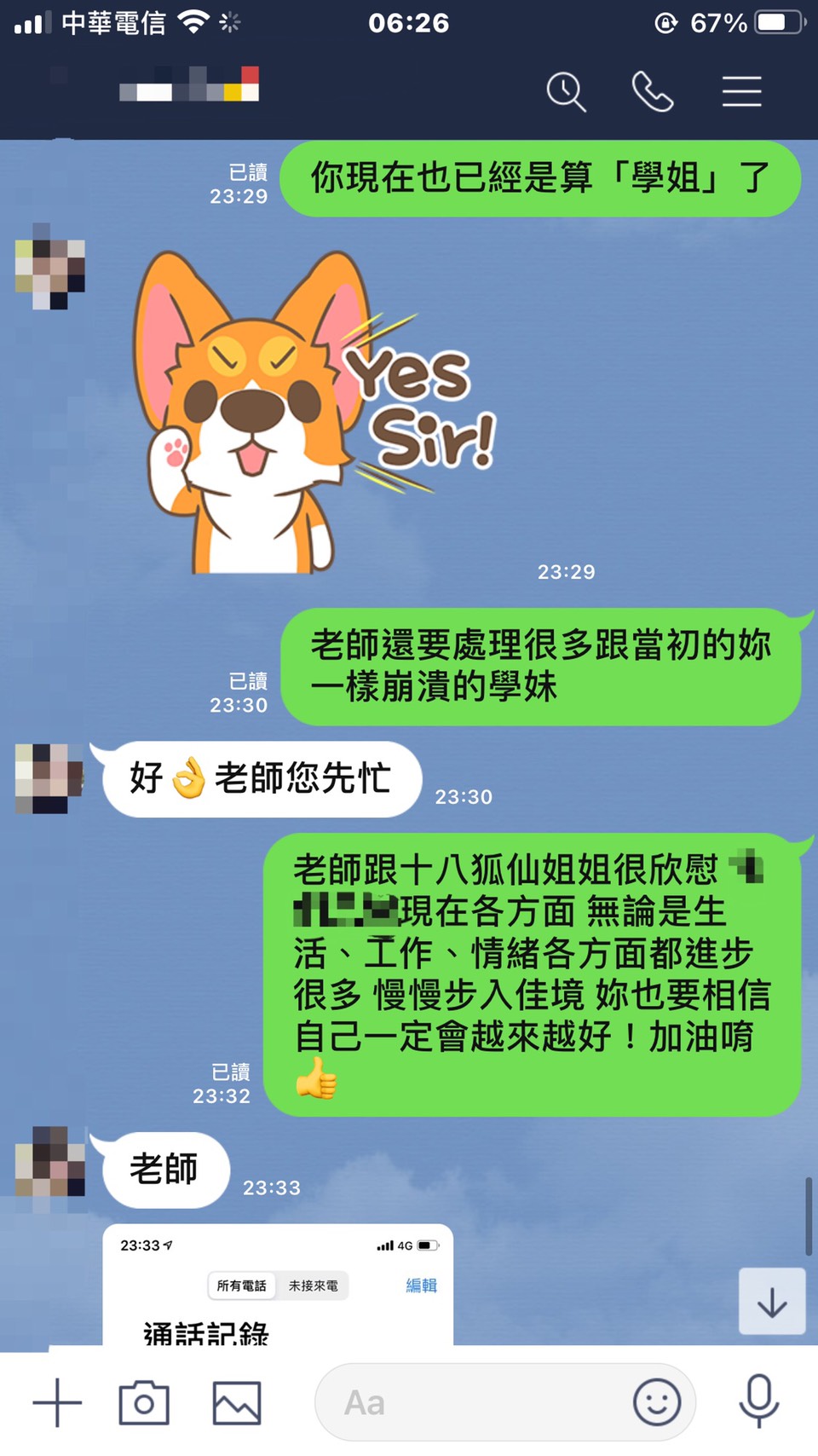Record a voice message with microphone
818x1456 pixels.
point(758,1401)
